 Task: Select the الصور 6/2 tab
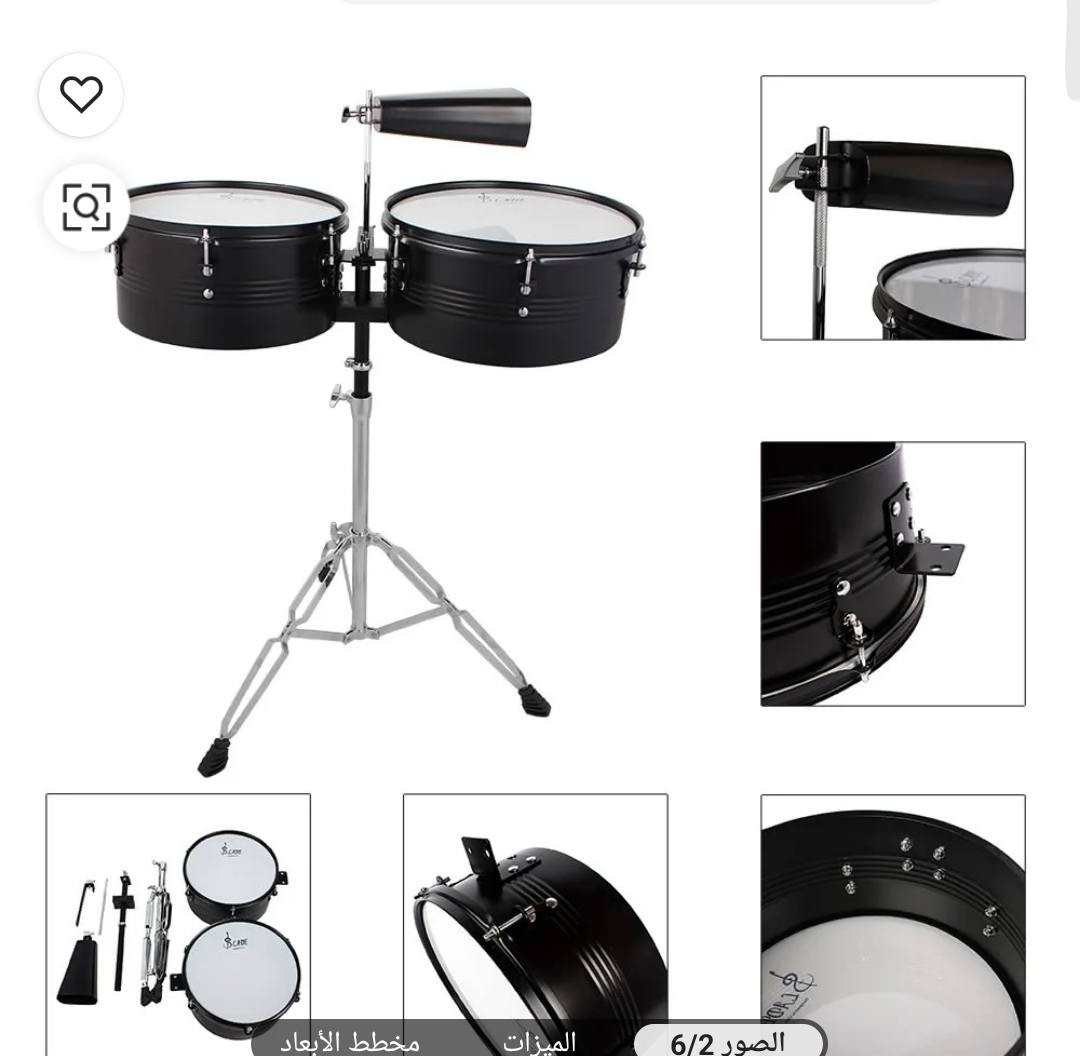point(728,1042)
